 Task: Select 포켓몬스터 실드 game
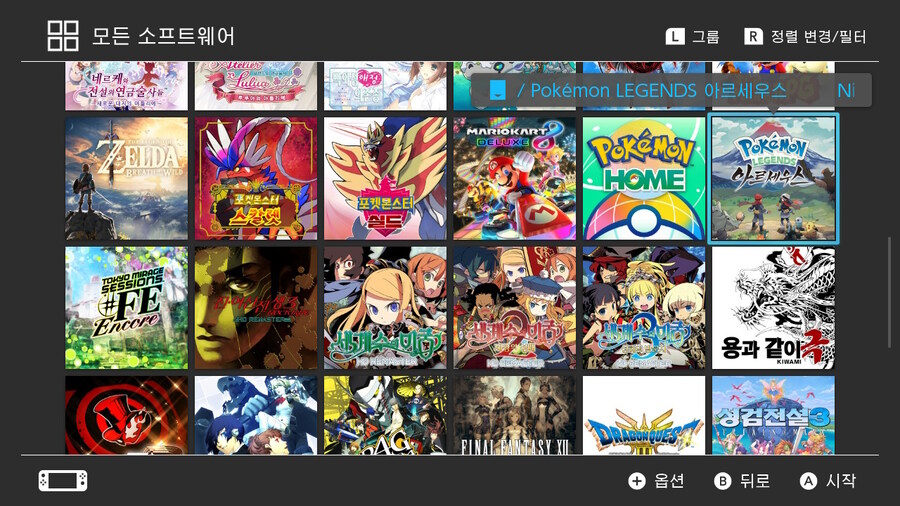pyautogui.click(x=385, y=178)
